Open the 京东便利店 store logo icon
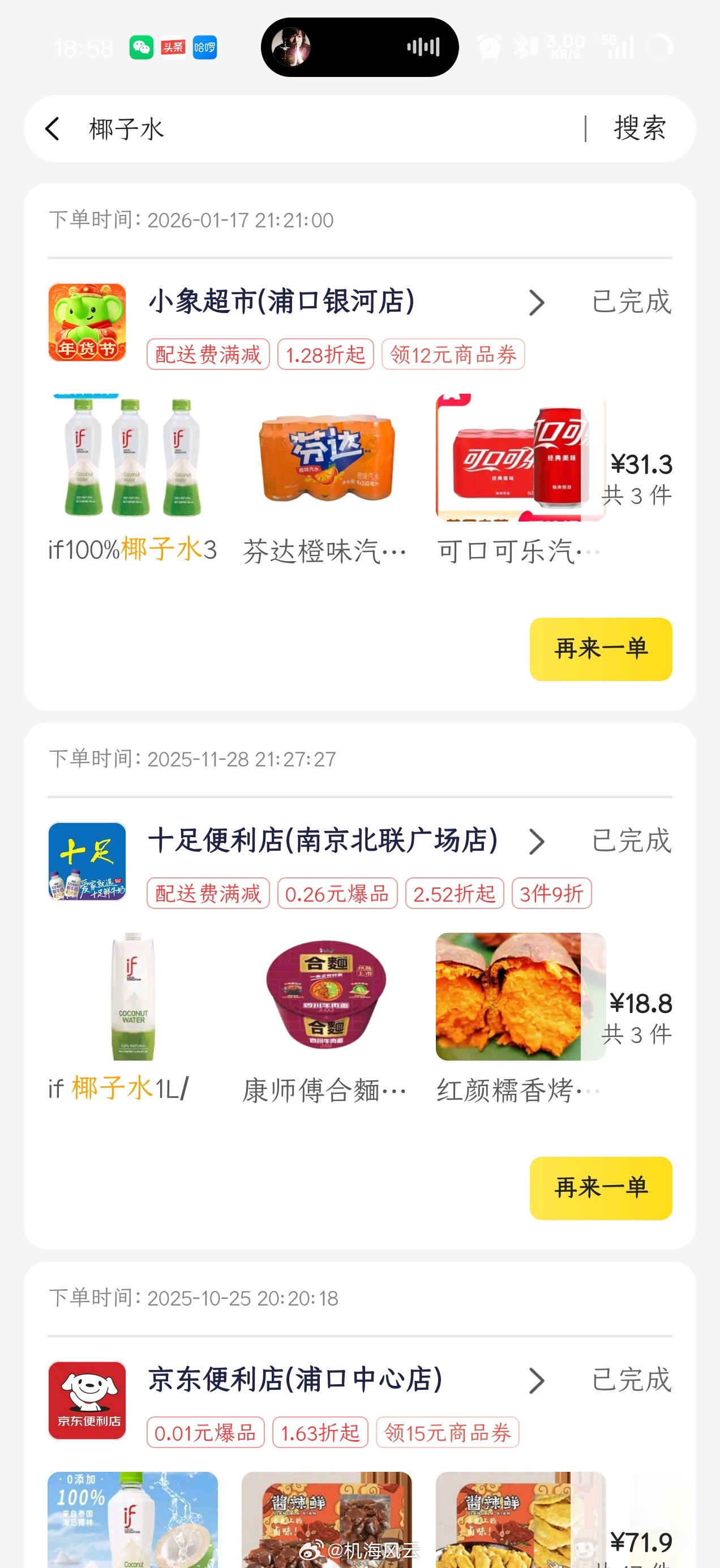Image resolution: width=720 pixels, height=1568 pixels. click(87, 1401)
